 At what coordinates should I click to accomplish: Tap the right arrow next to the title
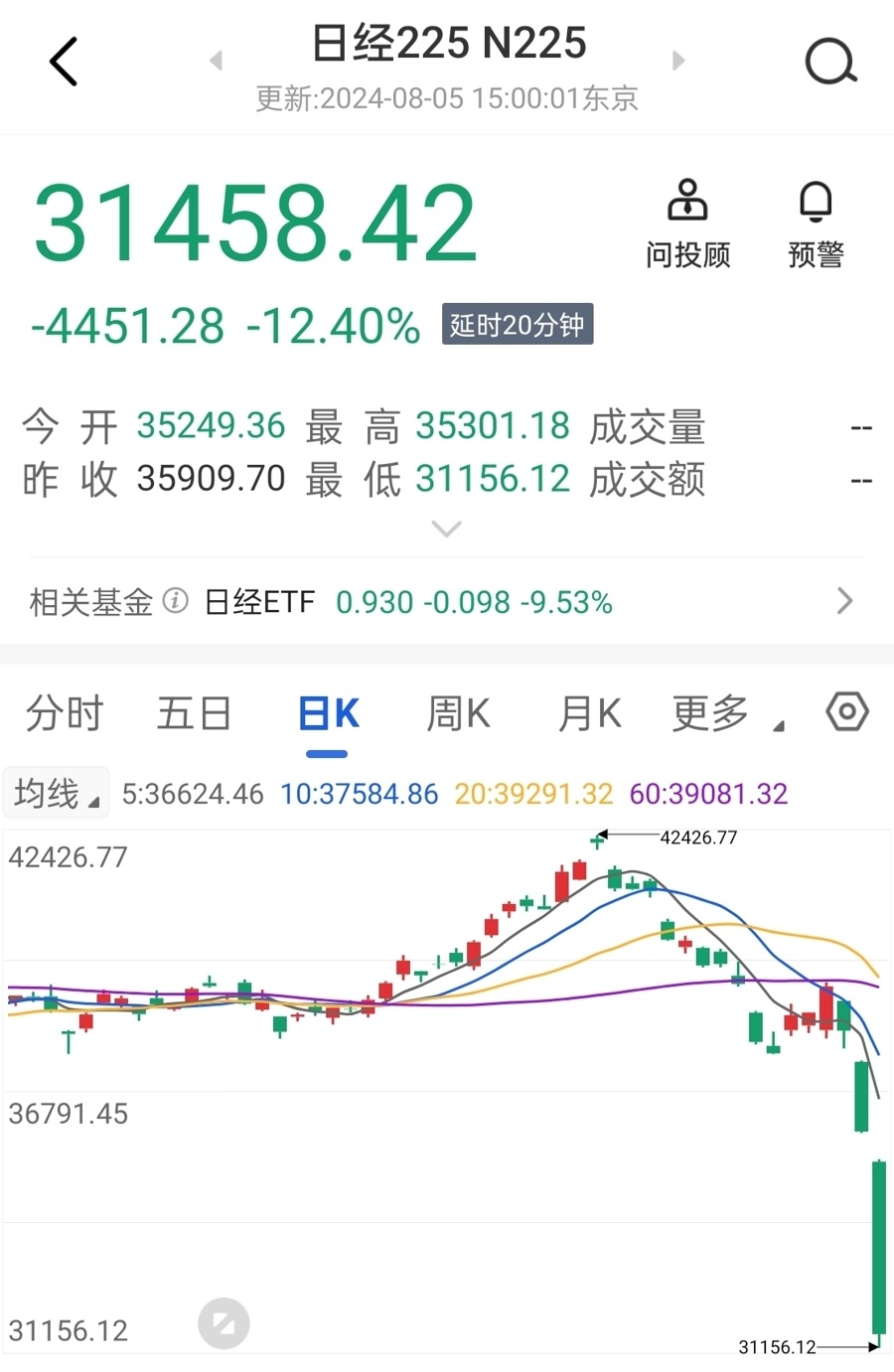tap(678, 62)
